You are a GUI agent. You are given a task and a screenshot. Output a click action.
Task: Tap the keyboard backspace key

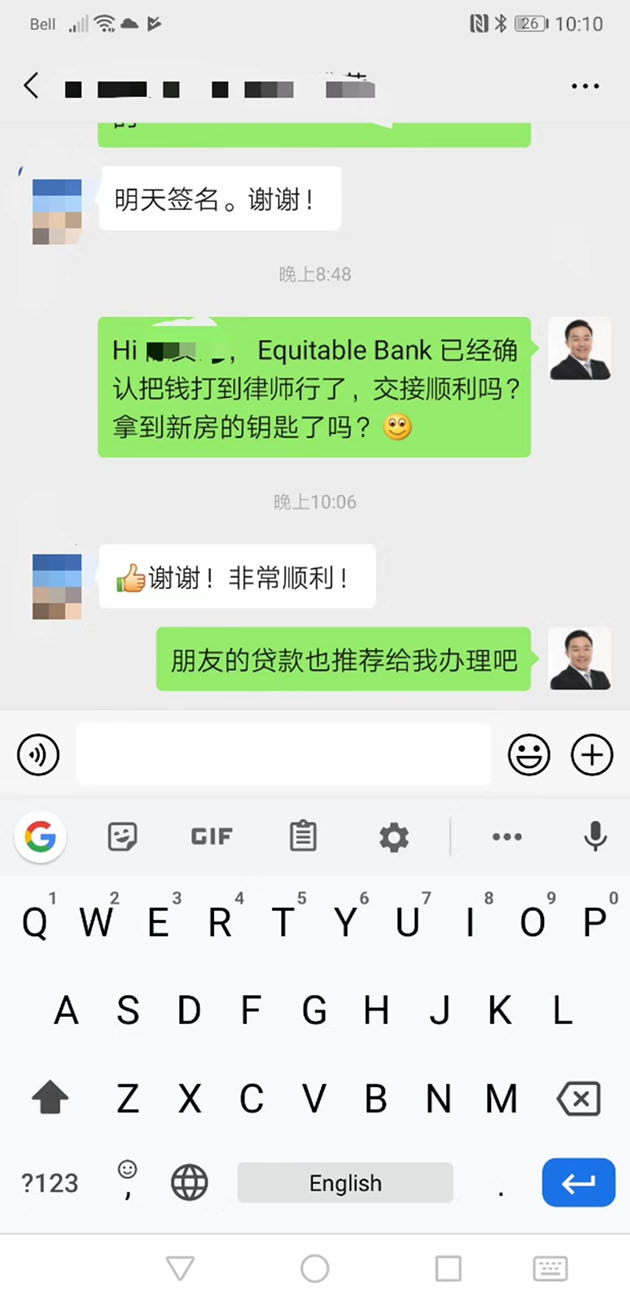[578, 1099]
